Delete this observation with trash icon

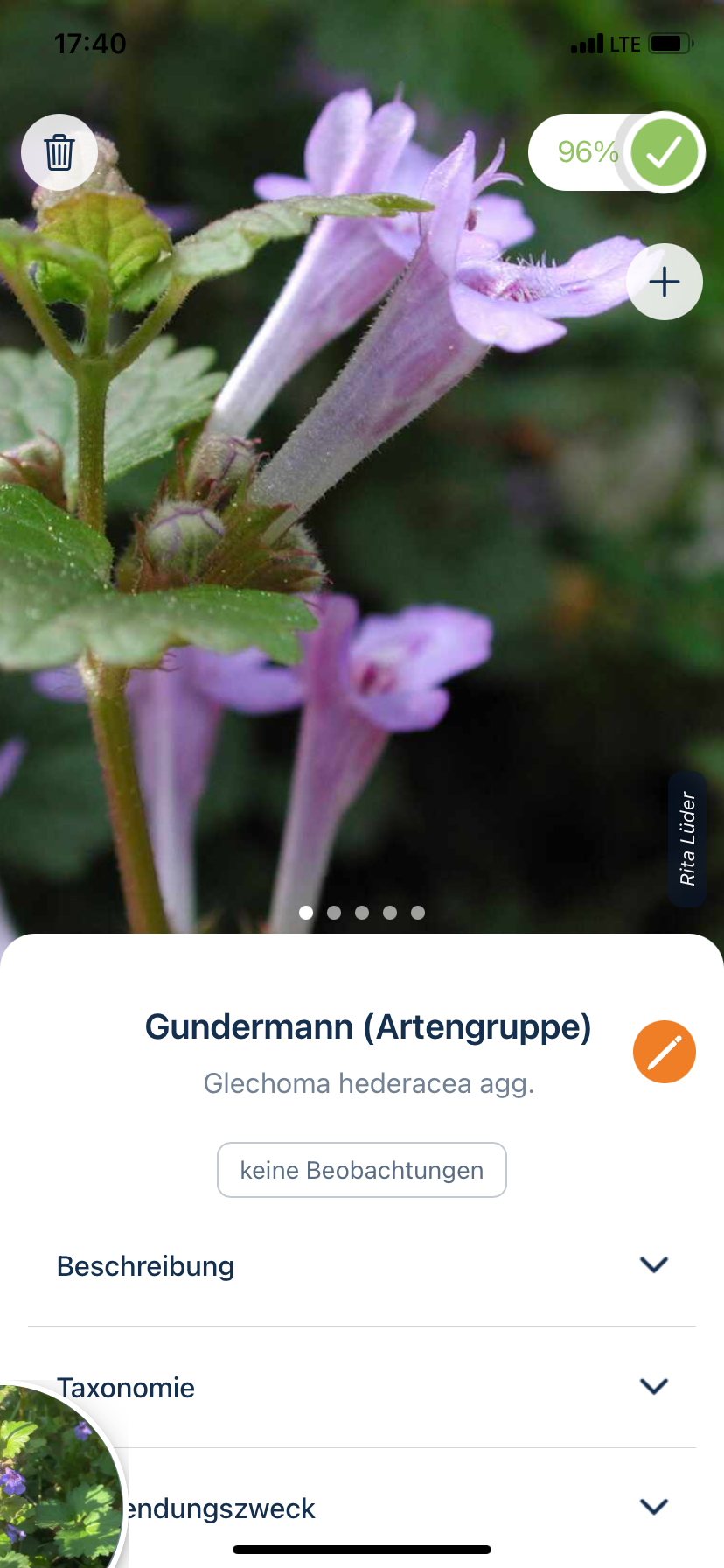pos(59,152)
